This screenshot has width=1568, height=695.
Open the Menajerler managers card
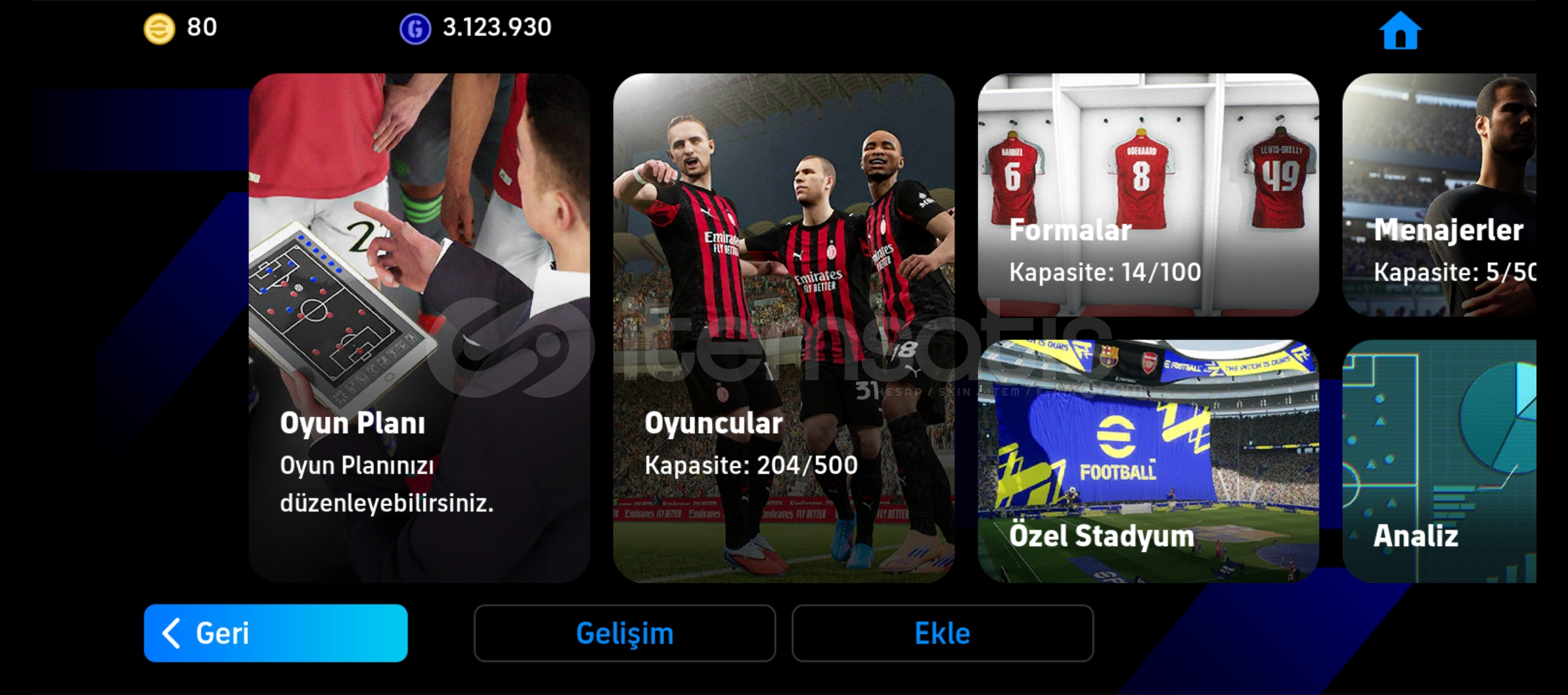tap(1439, 194)
